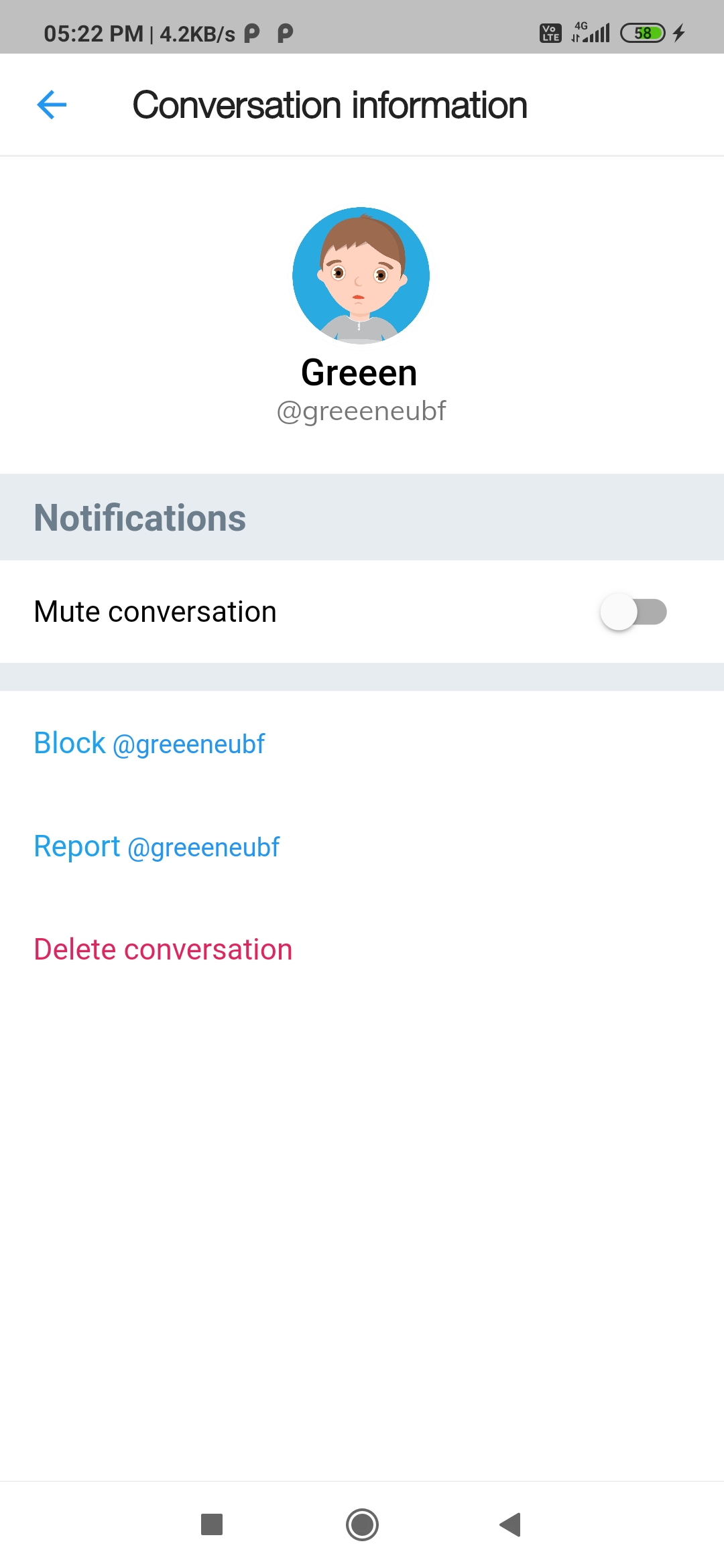The image size is (724, 1568).
Task: Block @greeeneubf
Action: (149, 744)
